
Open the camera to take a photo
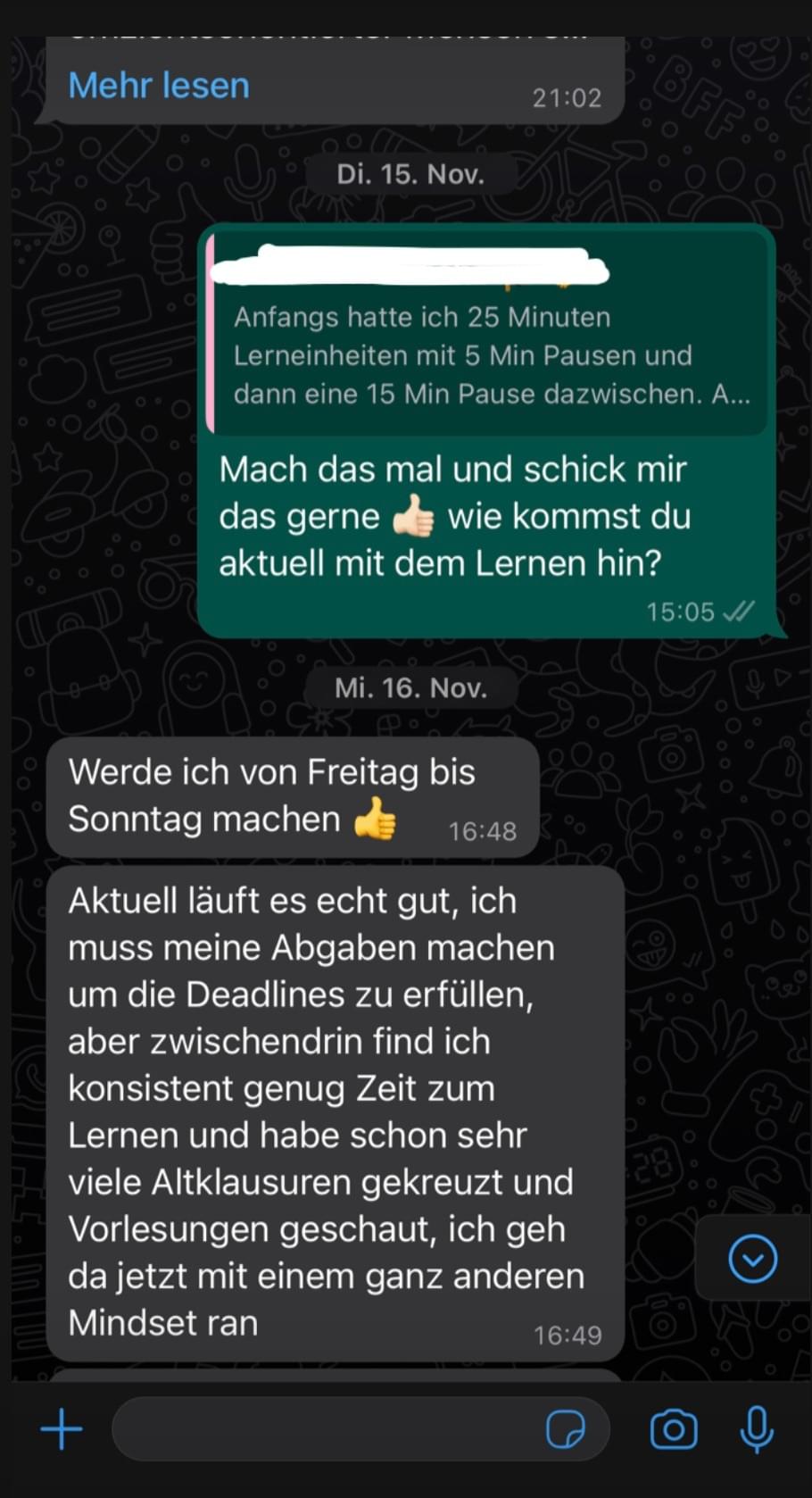pos(674,1429)
